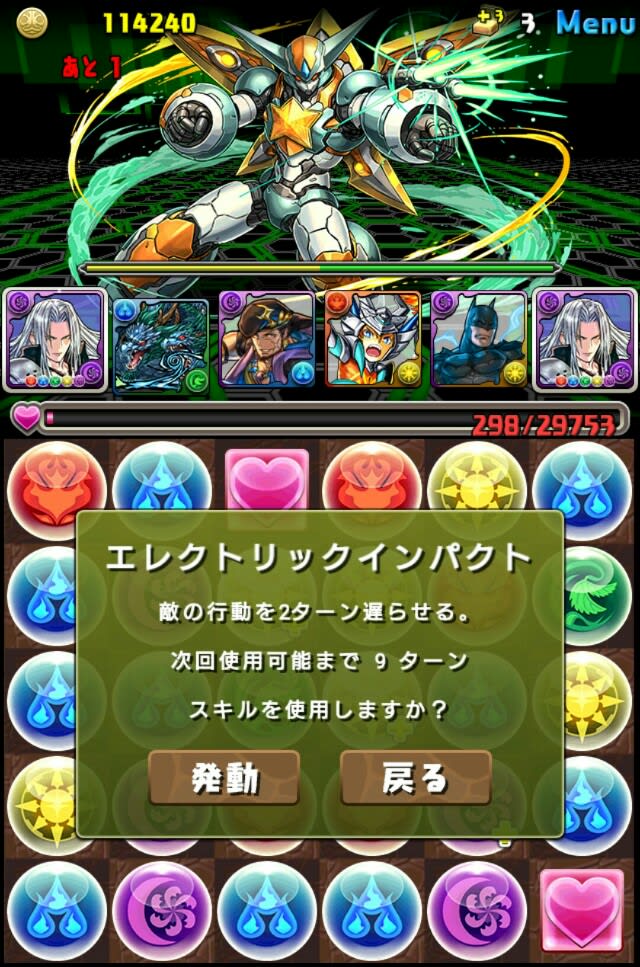The width and height of the screenshot is (640, 967).
Task: Select the Batman team monster card
Action: pyautogui.click(x=477, y=340)
